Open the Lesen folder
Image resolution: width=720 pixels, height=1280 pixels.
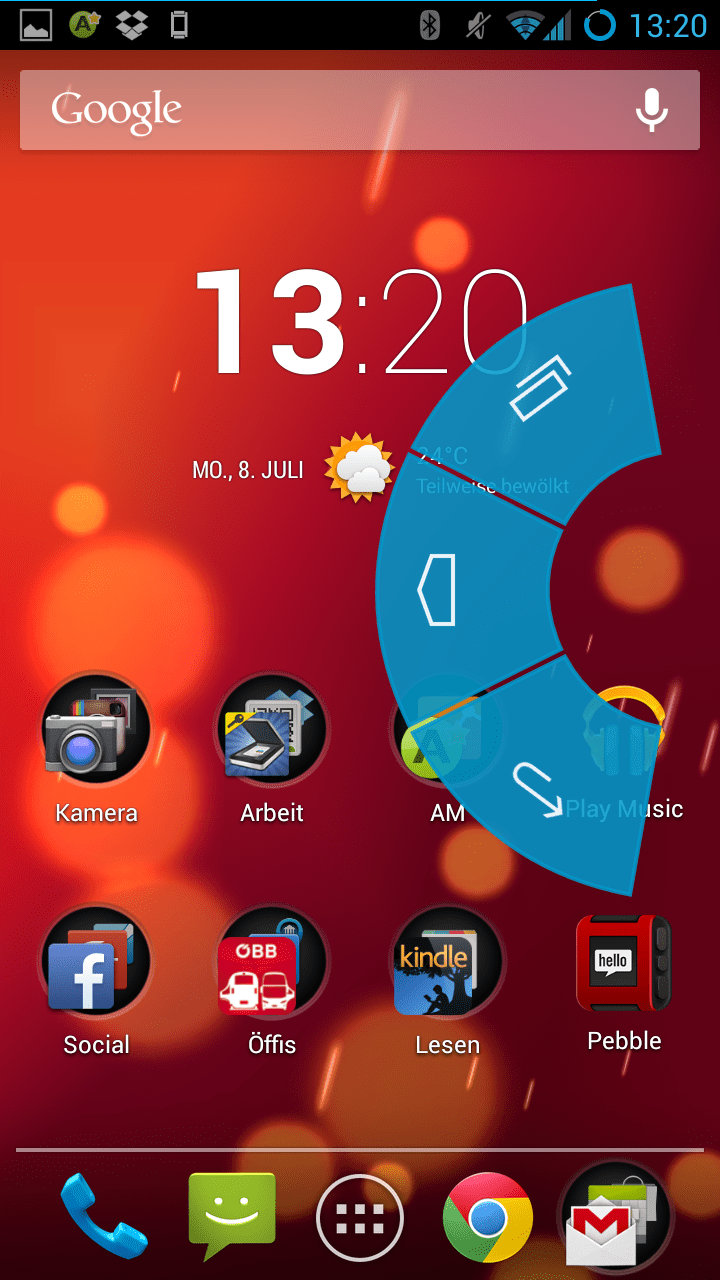point(447,963)
